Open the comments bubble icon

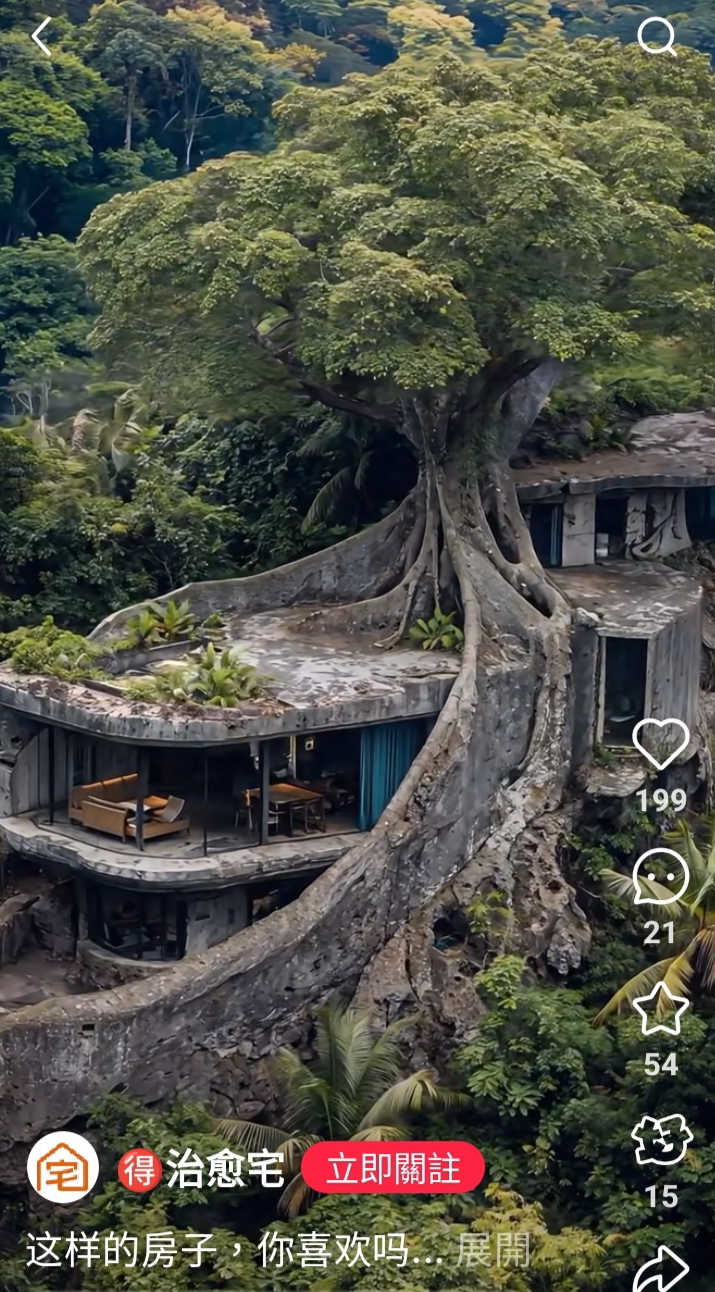[x=660, y=877]
